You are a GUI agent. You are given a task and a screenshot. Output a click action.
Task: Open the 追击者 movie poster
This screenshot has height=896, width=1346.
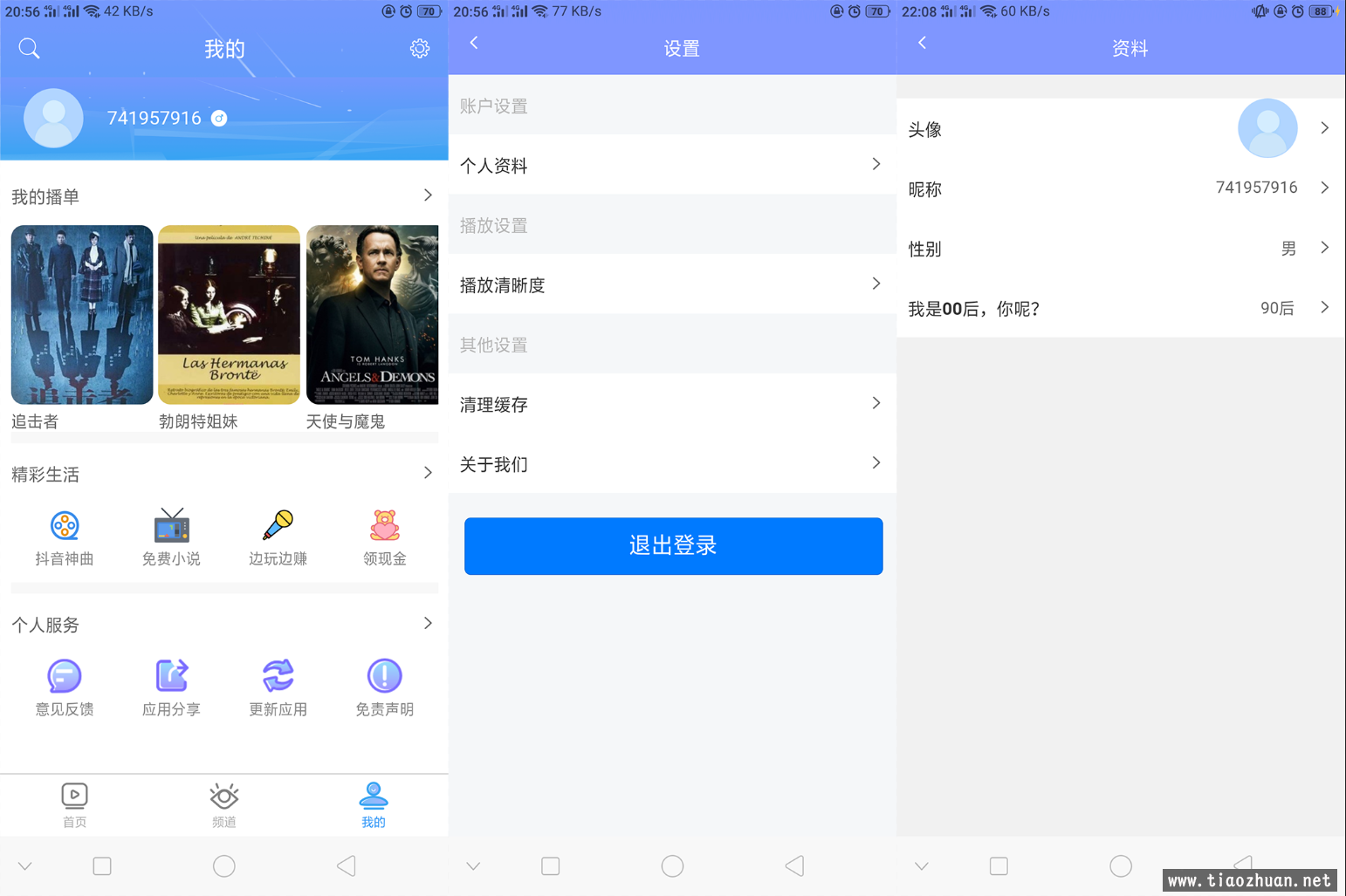[82, 315]
